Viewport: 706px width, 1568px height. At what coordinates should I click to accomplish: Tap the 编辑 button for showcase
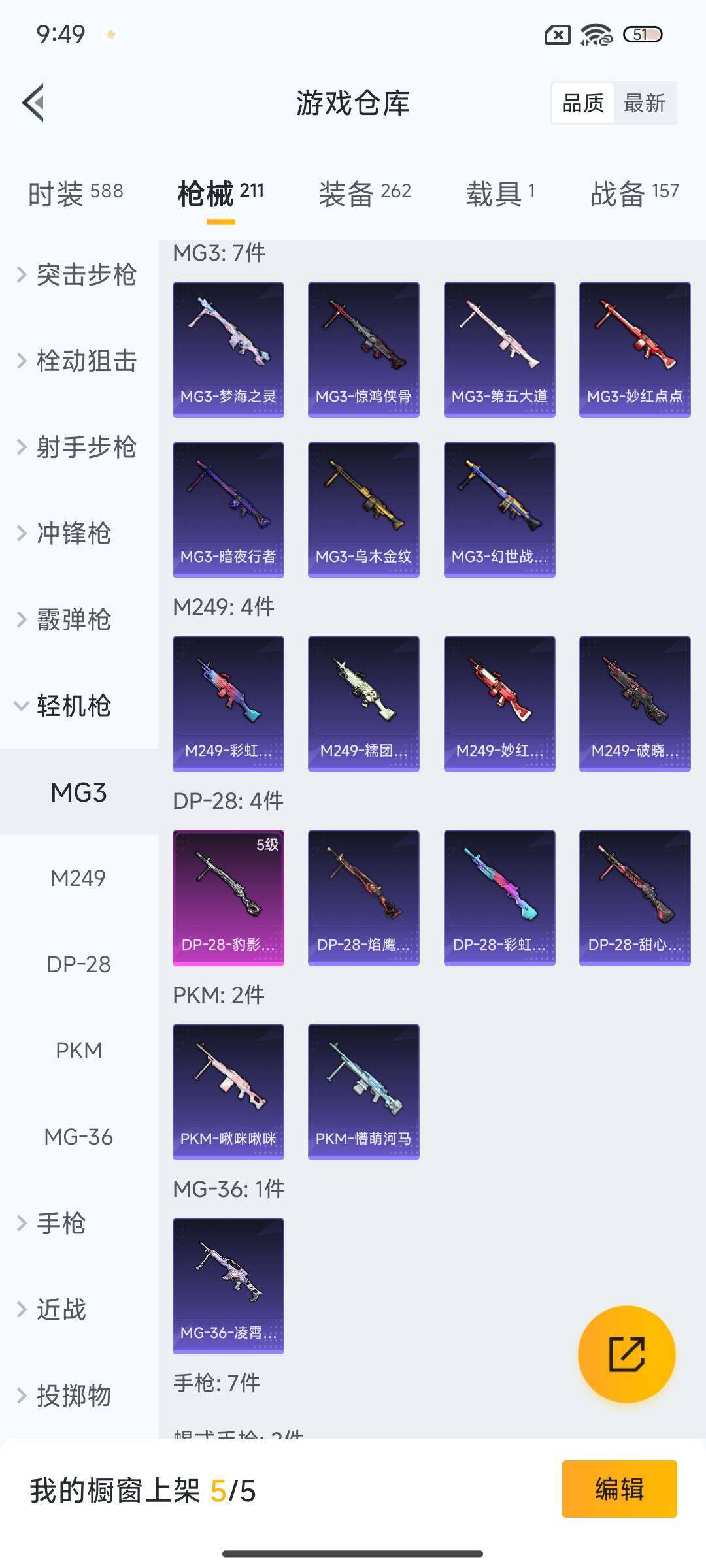coord(619,1489)
